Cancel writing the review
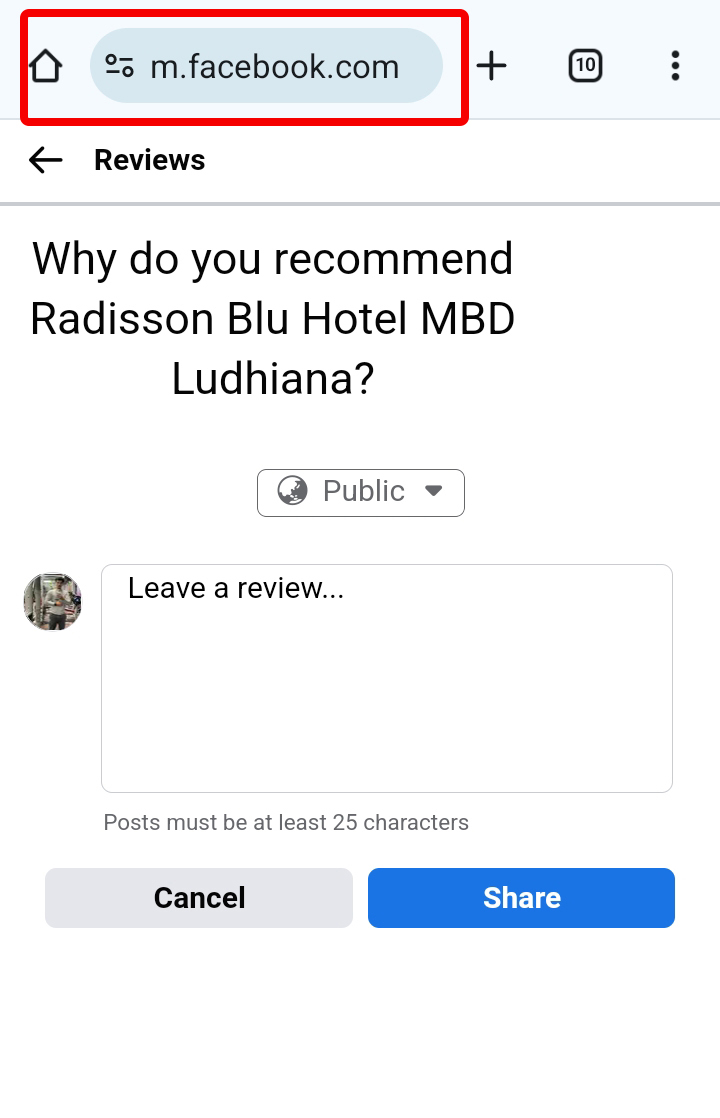The height and width of the screenshot is (1118, 720). (199, 898)
